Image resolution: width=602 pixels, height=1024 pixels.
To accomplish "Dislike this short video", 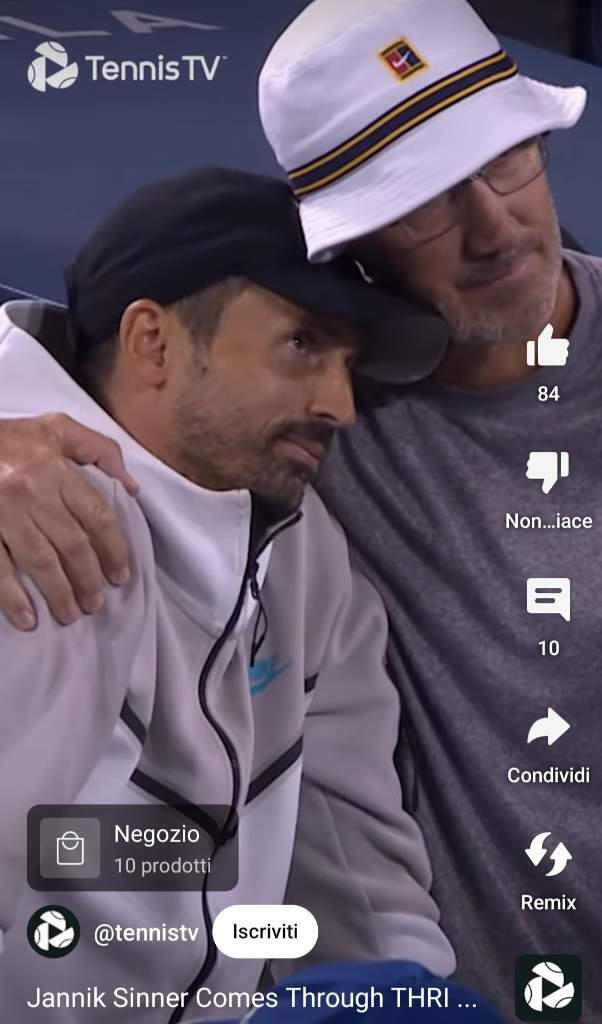I will pyautogui.click(x=548, y=472).
